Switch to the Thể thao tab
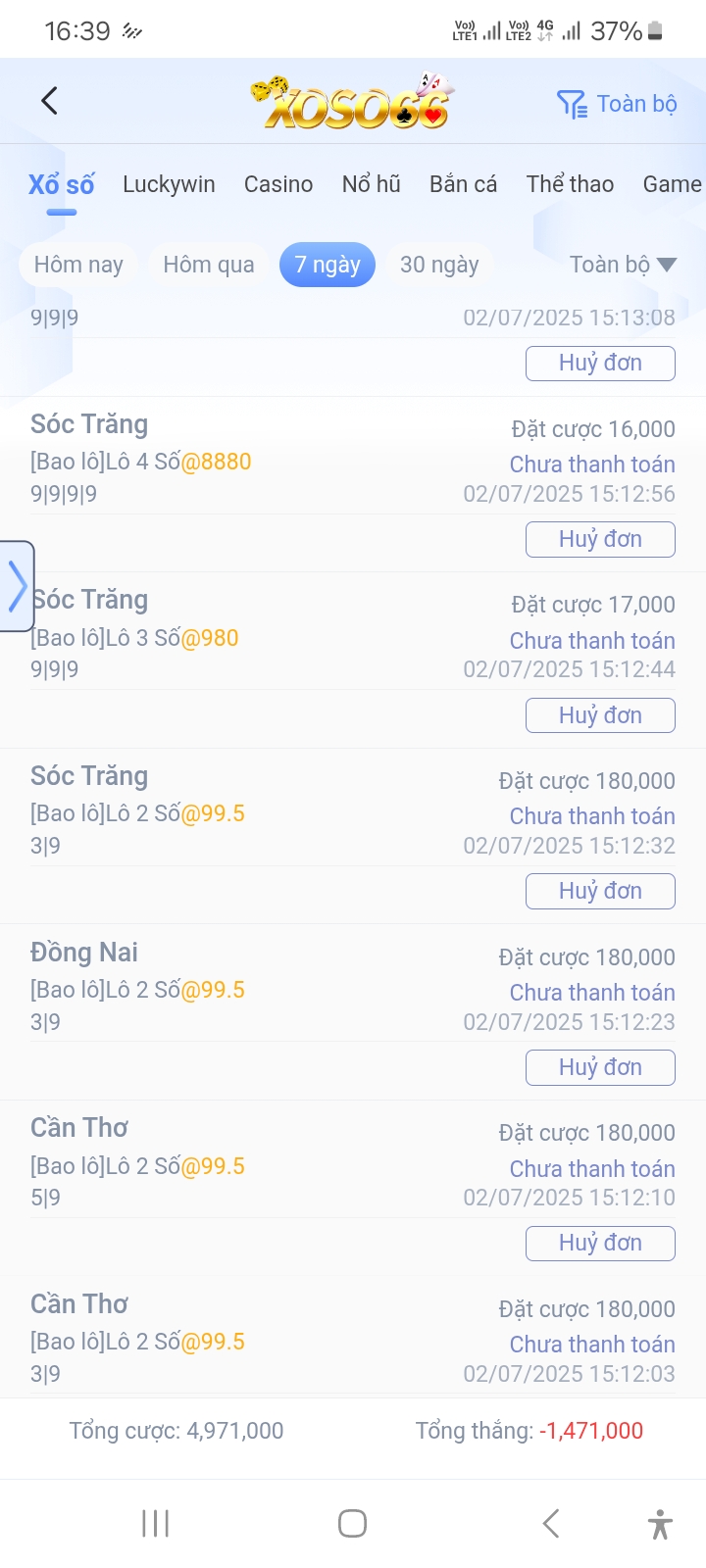The width and height of the screenshot is (706, 1568). point(570,184)
